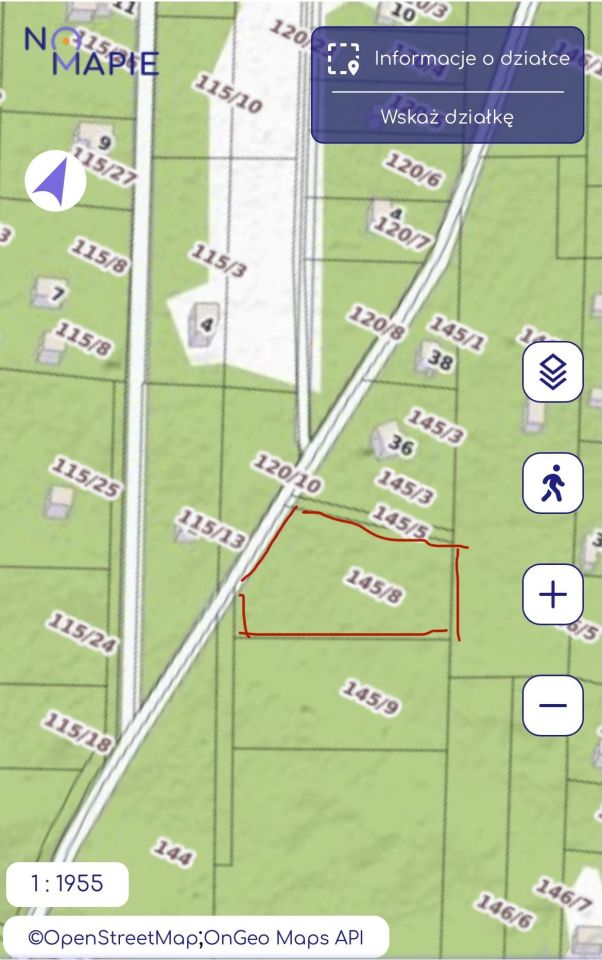The height and width of the screenshot is (960, 602).
Task: Tap the compass navigation arrow button
Action: pos(55,181)
